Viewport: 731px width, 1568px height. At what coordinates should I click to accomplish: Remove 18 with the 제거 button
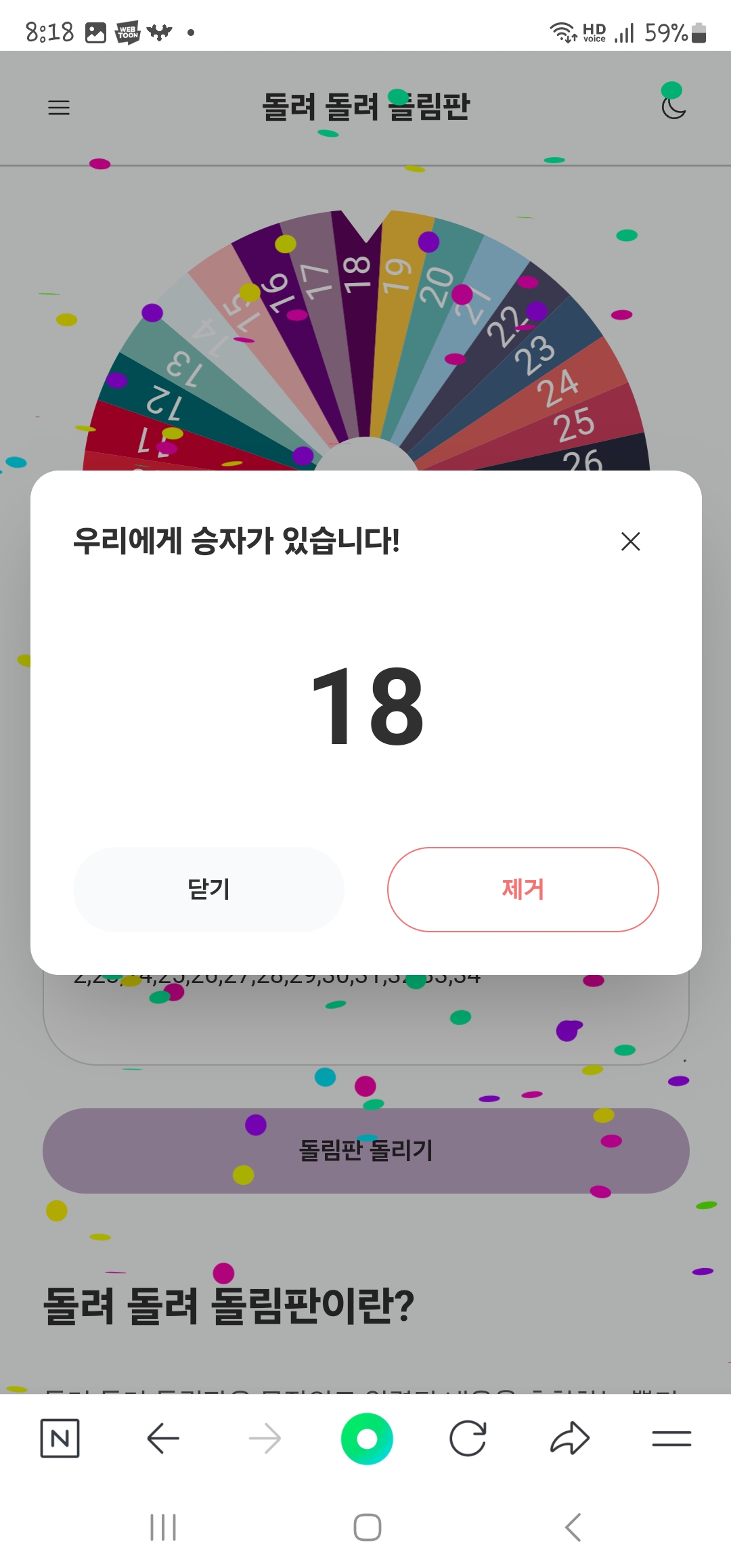pos(523,889)
